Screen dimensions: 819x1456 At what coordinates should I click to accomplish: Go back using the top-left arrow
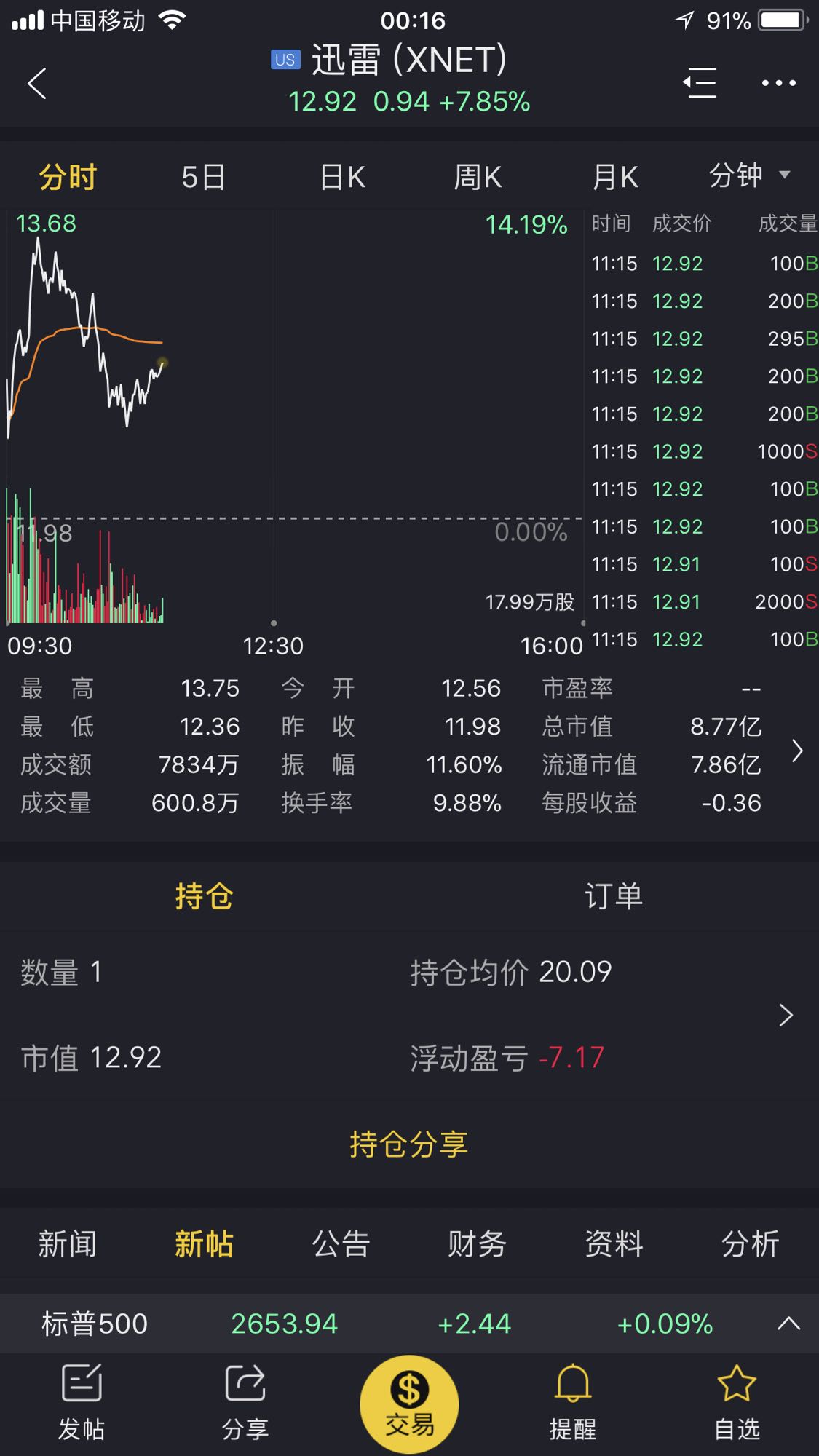tap(37, 83)
